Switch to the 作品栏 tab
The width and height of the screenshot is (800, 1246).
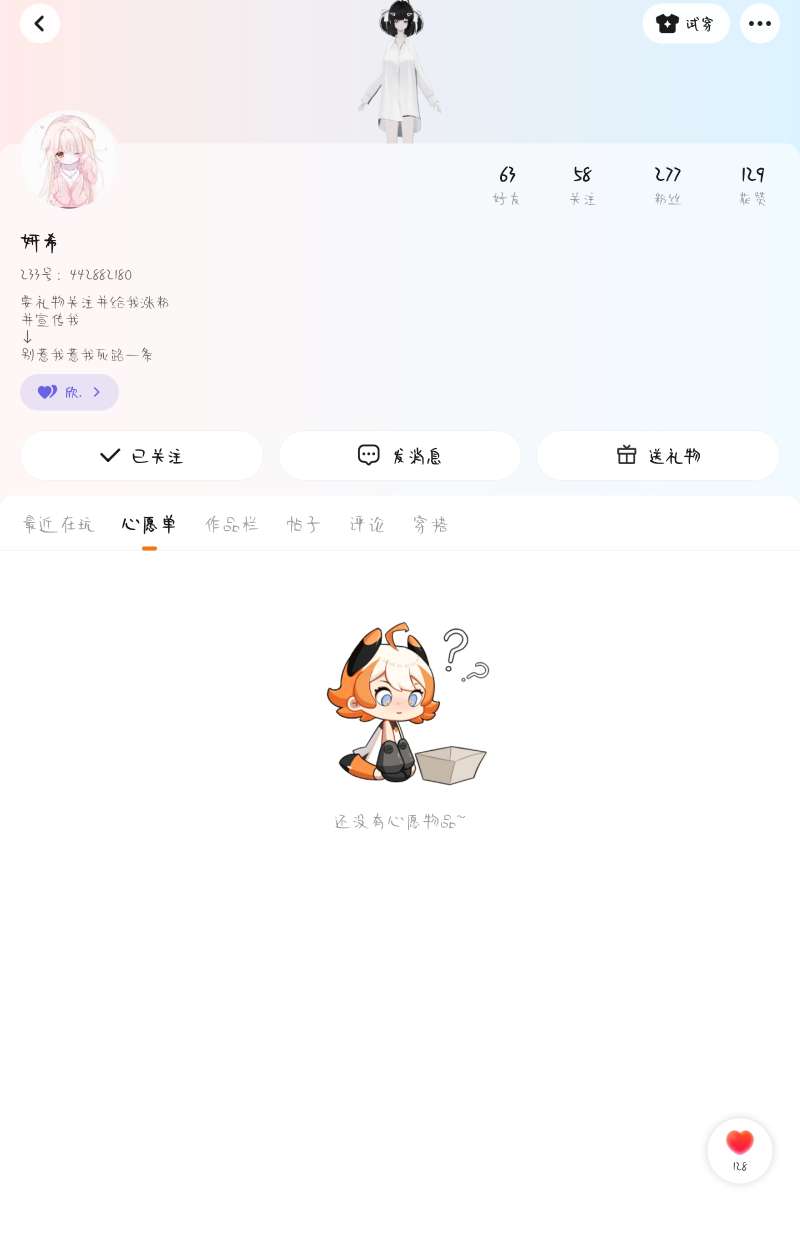point(232,524)
